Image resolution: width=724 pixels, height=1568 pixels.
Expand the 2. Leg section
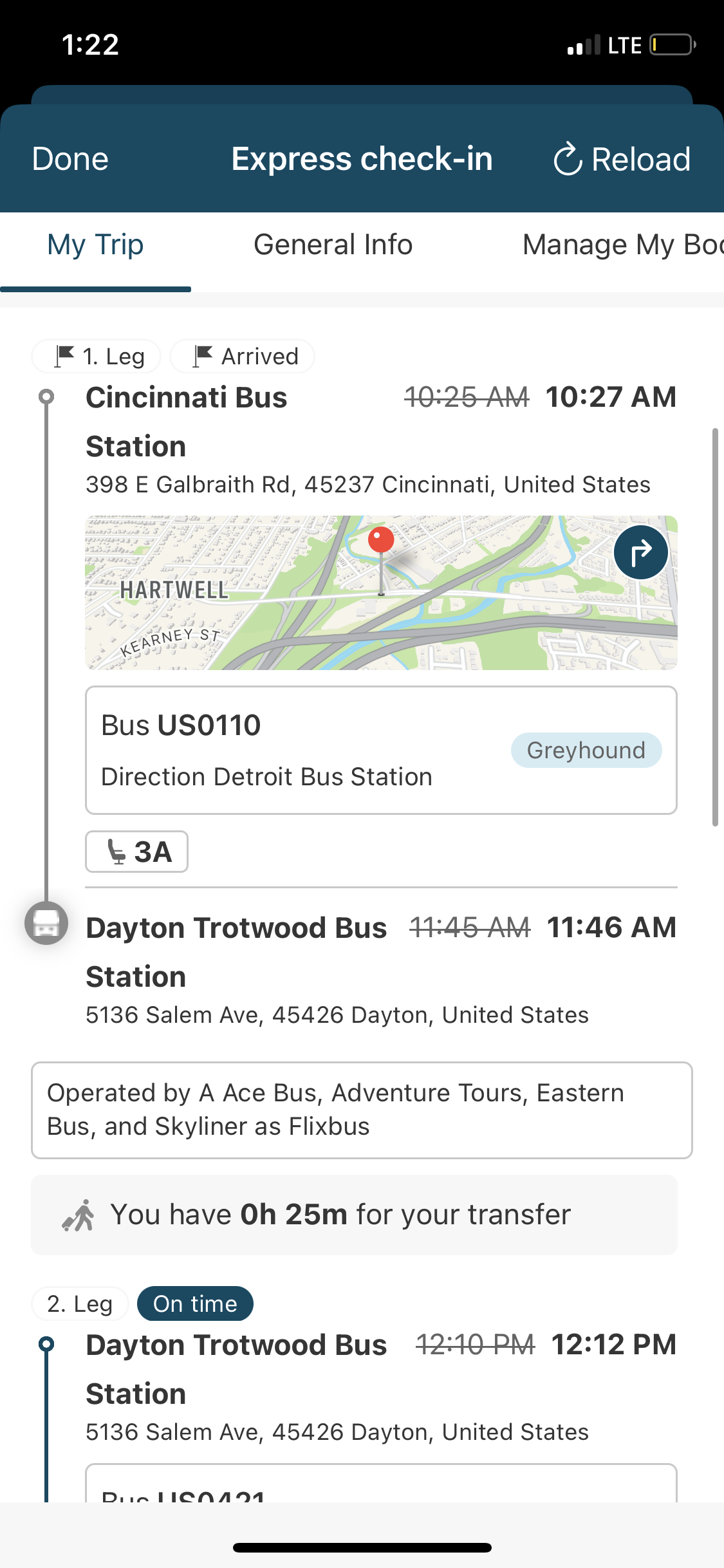79,1303
